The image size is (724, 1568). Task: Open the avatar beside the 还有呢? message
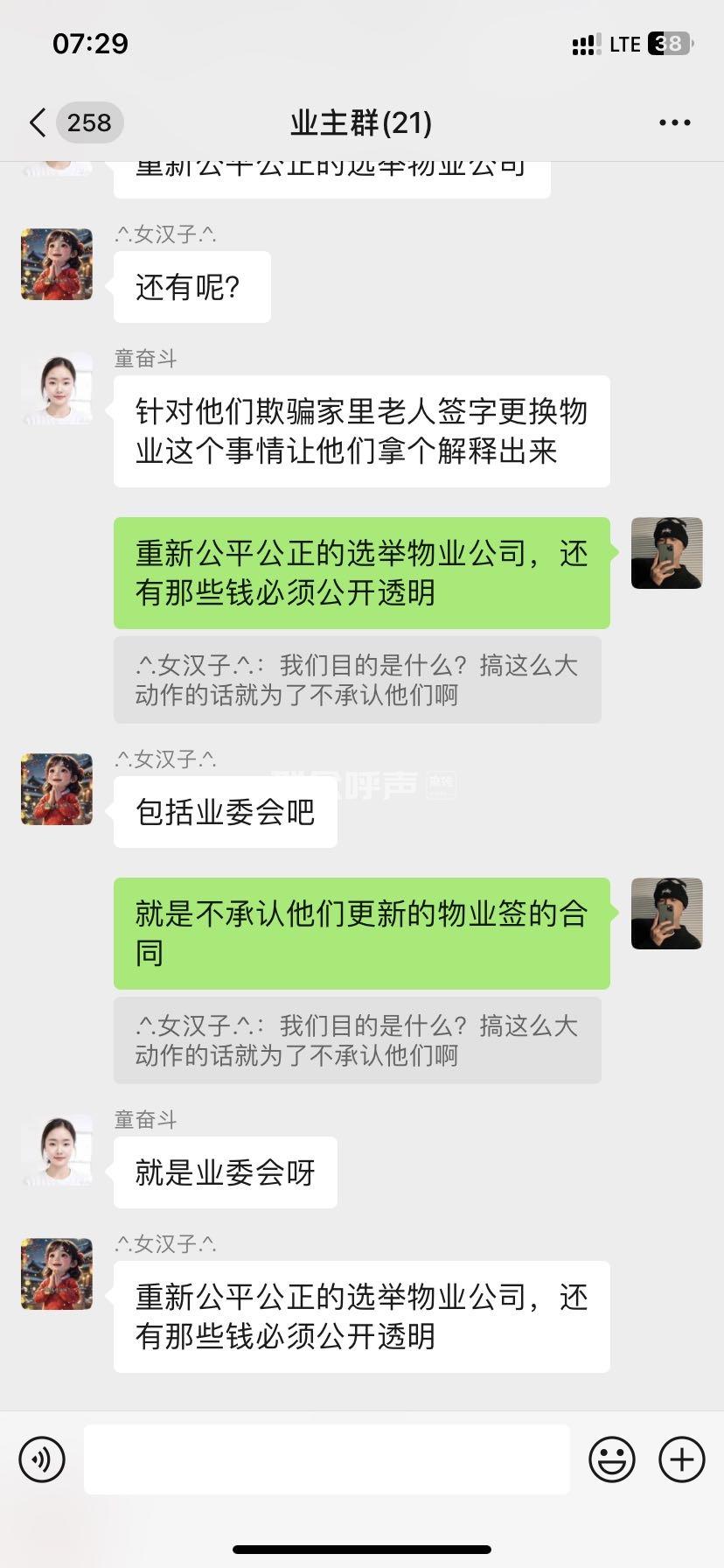click(57, 264)
